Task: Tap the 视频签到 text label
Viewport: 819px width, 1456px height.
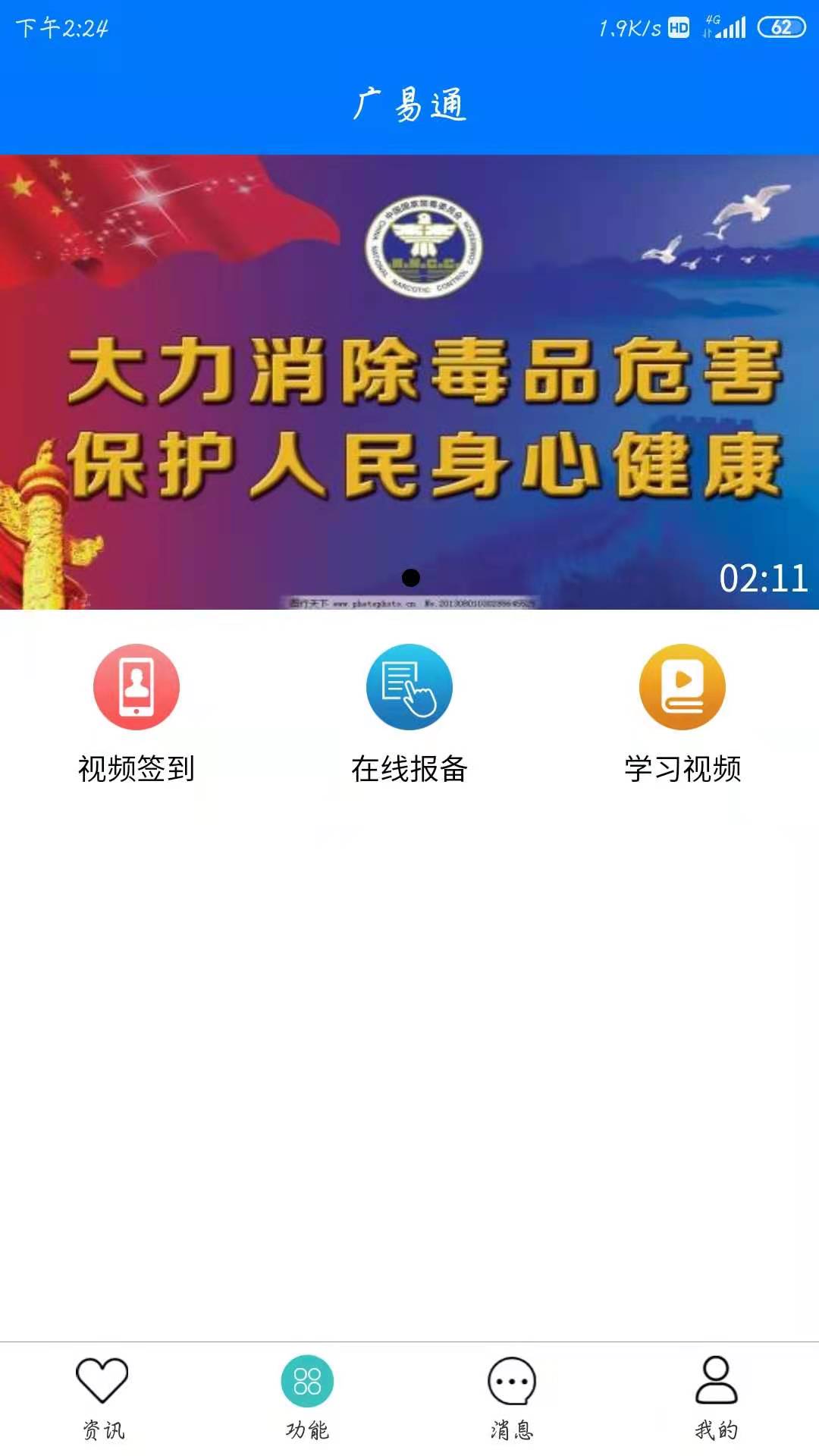Action: [135, 768]
